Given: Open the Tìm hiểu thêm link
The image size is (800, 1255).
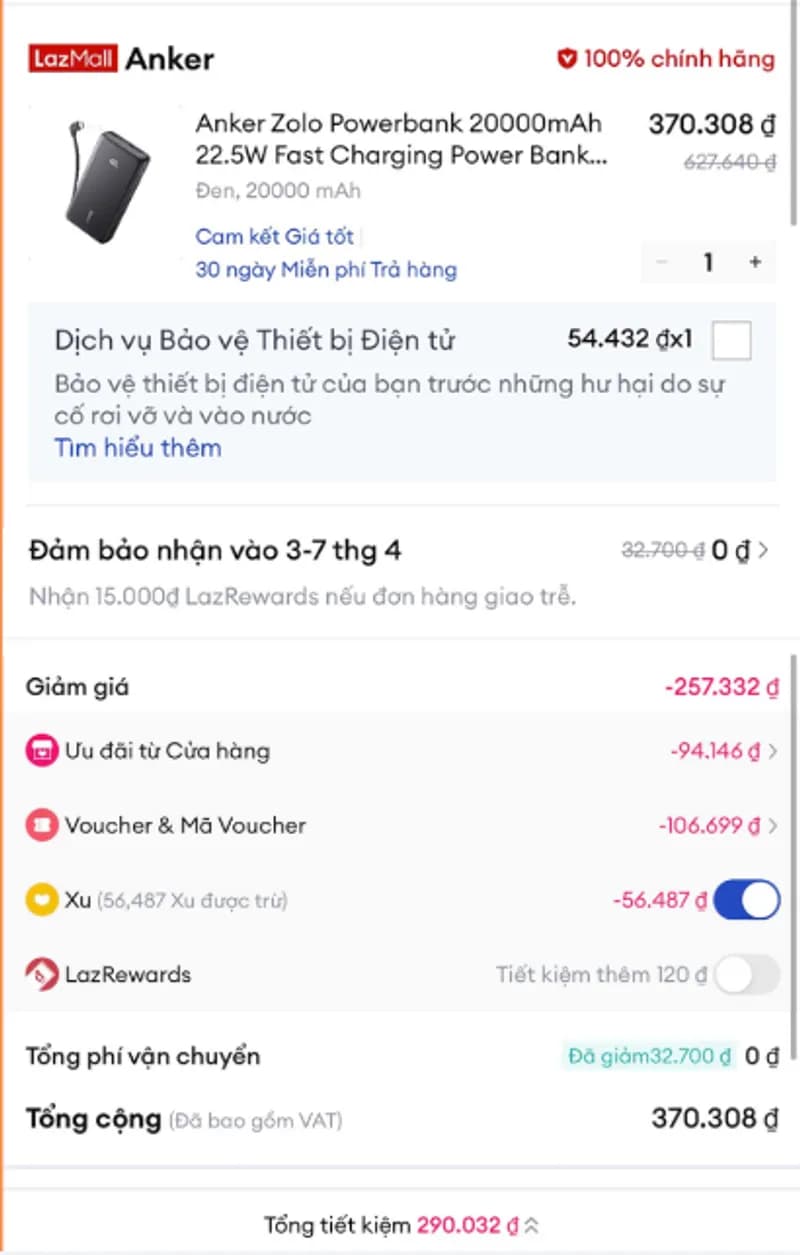Looking at the screenshot, I should (x=138, y=447).
